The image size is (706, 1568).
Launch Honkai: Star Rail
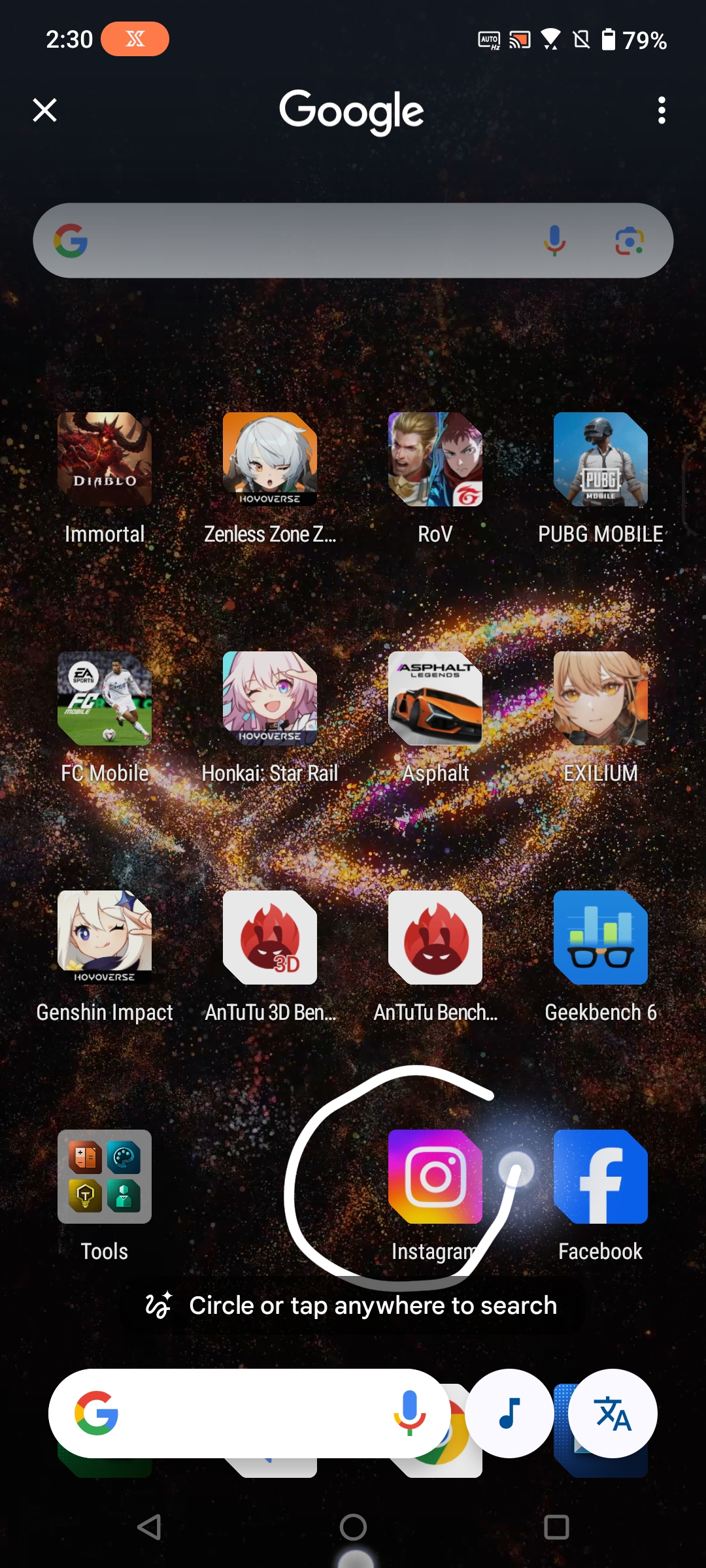point(270,698)
